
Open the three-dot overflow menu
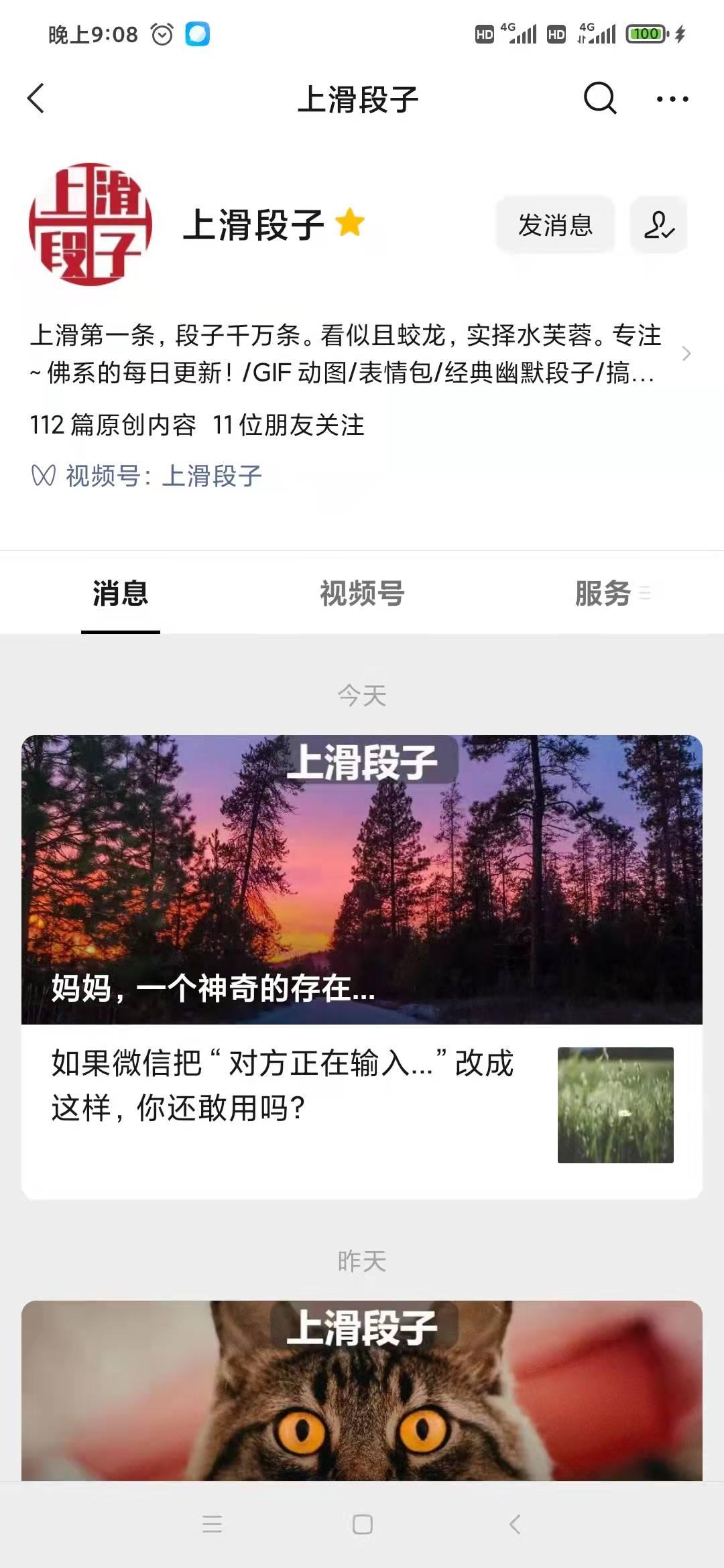[672, 99]
